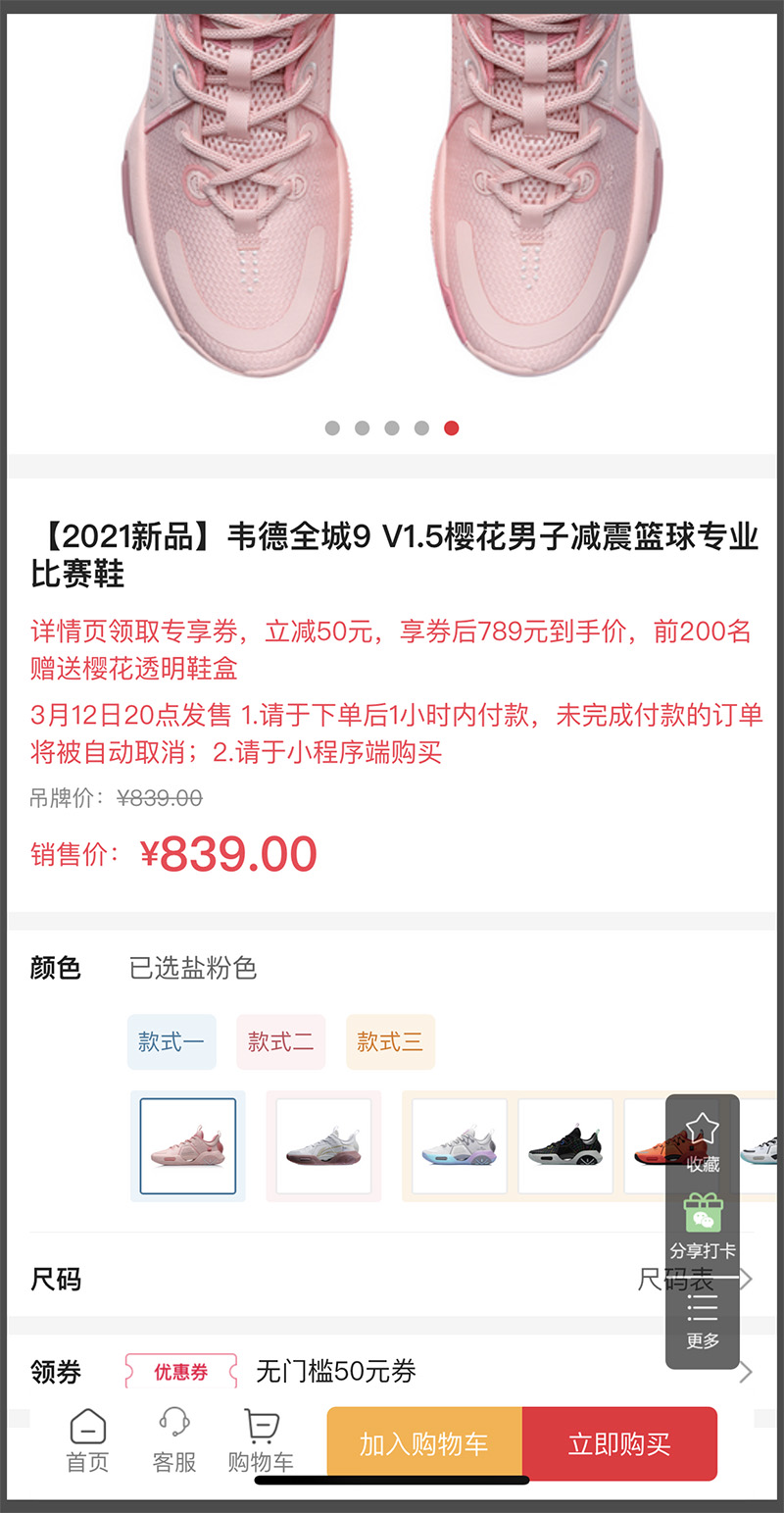Image resolution: width=784 pixels, height=1513 pixels.
Task: Open 领券 coupon row for 50元券
Action: 392,1371
